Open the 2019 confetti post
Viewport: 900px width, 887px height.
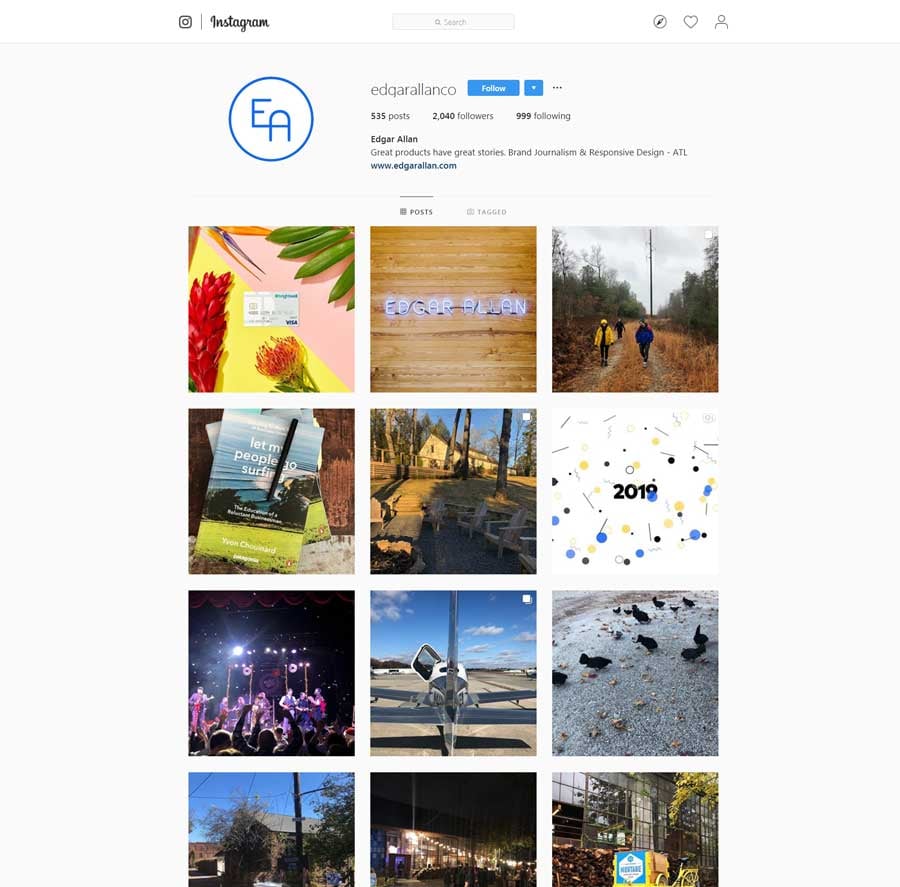(x=635, y=491)
